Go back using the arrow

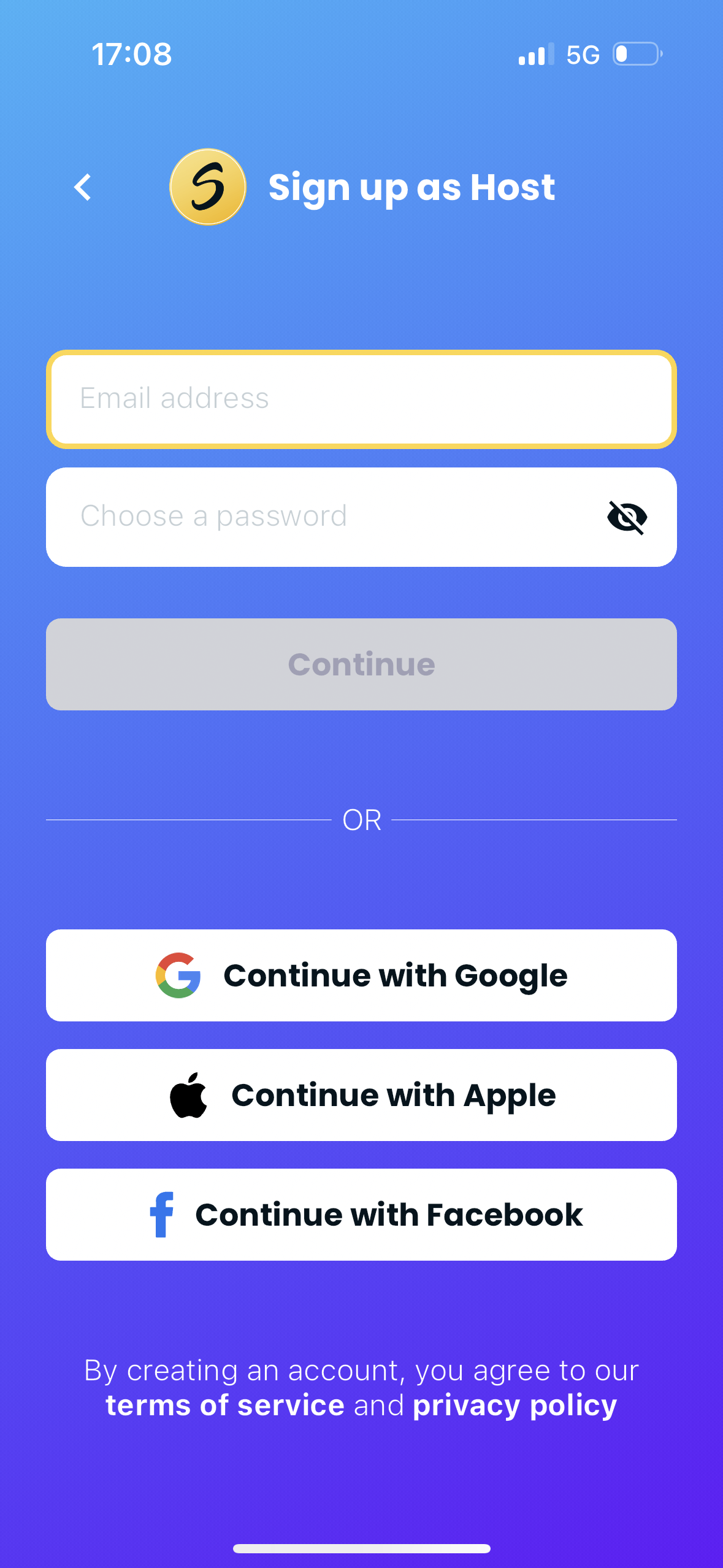(x=83, y=187)
